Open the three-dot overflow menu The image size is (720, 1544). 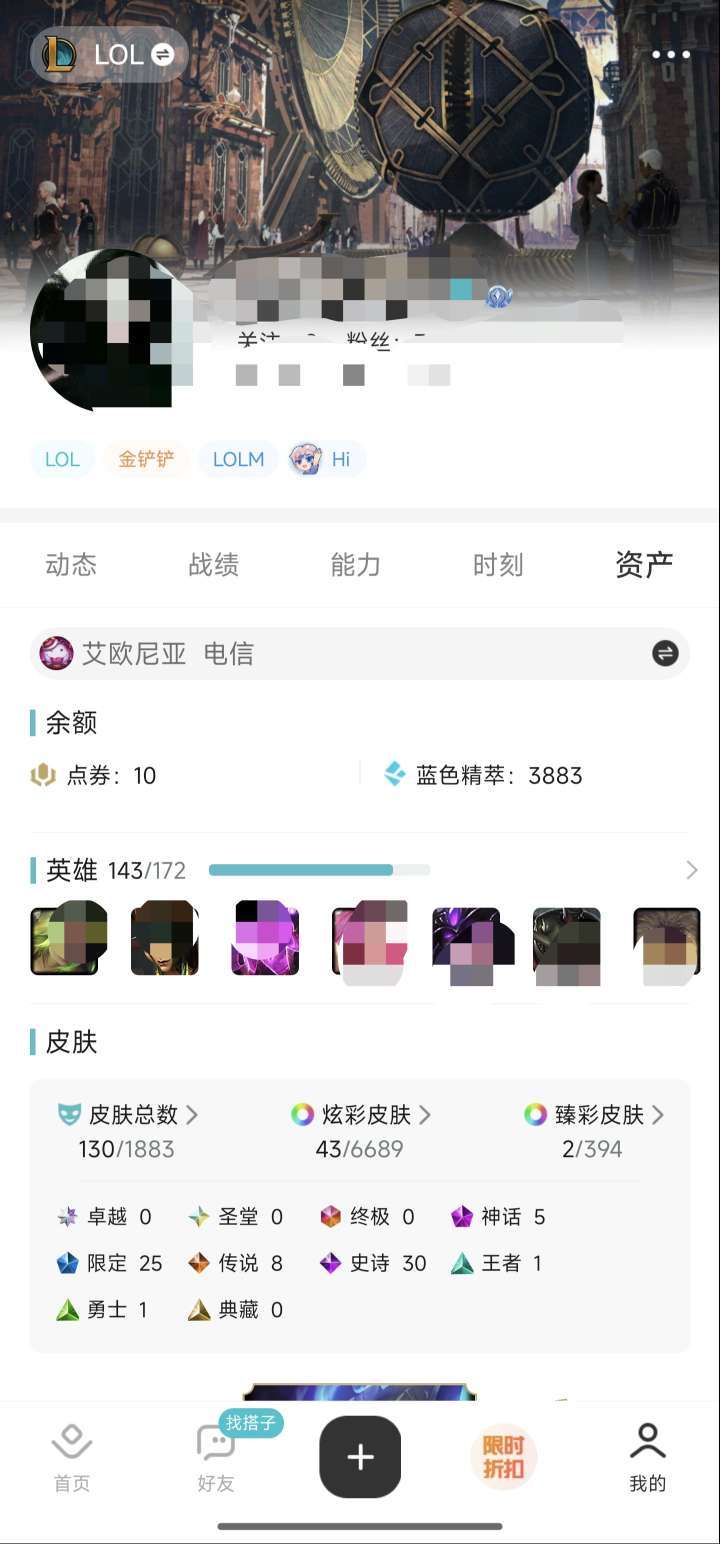pos(670,54)
